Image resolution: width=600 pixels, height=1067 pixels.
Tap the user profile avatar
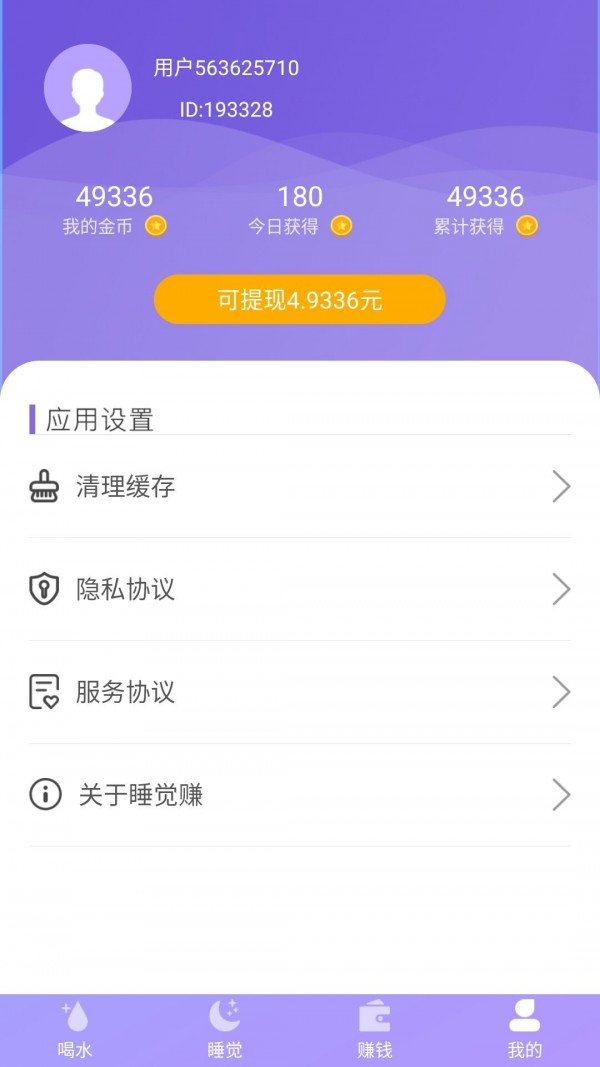88,88
